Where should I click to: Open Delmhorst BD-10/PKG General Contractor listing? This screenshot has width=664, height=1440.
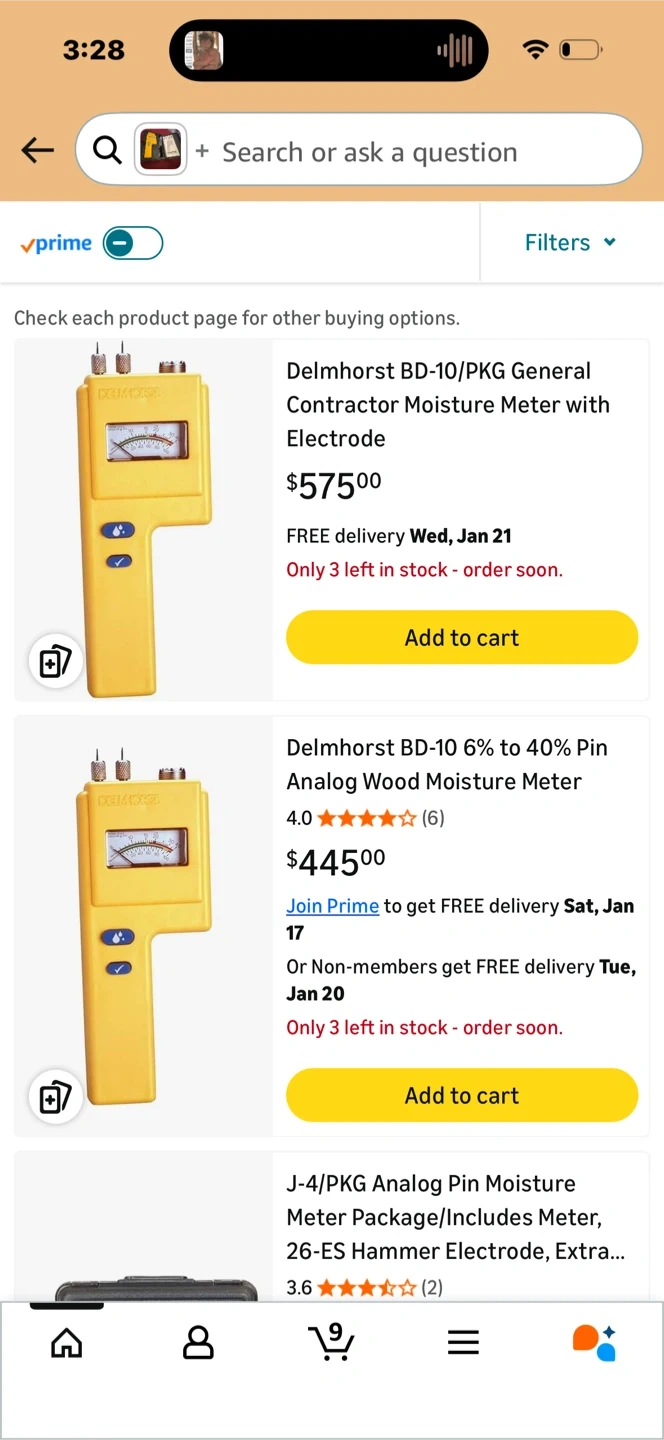[447, 404]
